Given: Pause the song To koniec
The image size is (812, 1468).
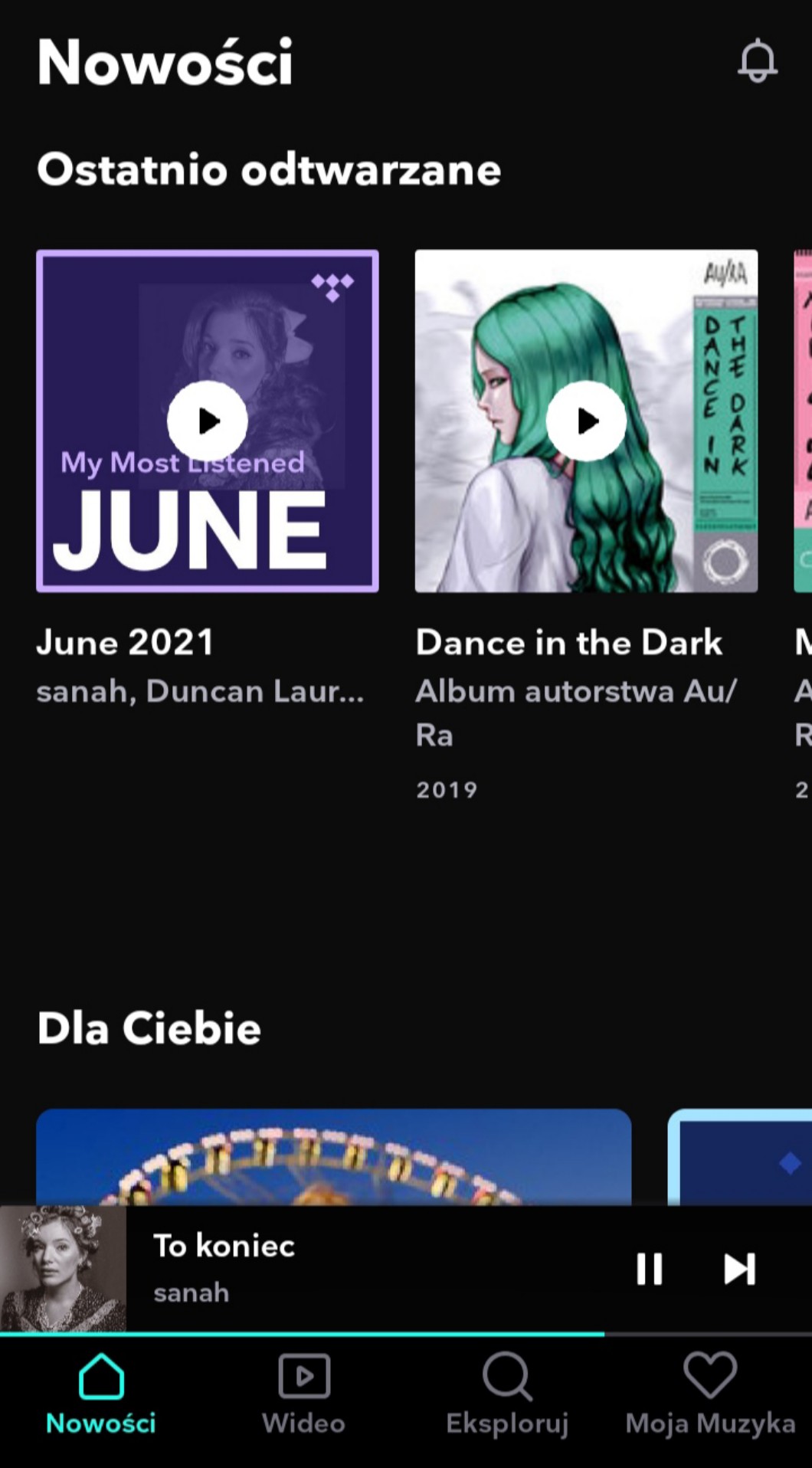Looking at the screenshot, I should coord(649,1268).
